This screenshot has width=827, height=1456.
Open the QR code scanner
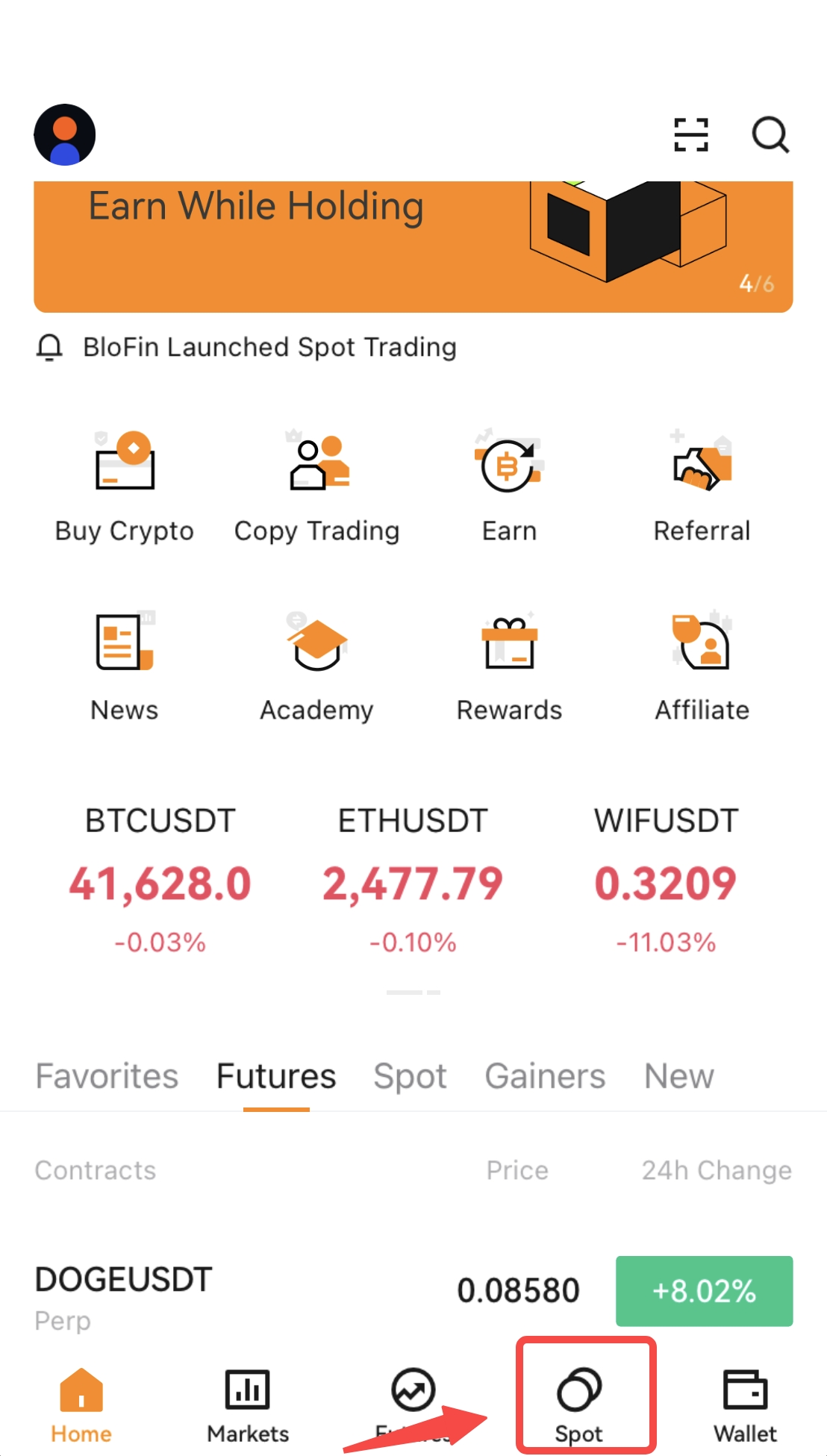click(x=690, y=134)
